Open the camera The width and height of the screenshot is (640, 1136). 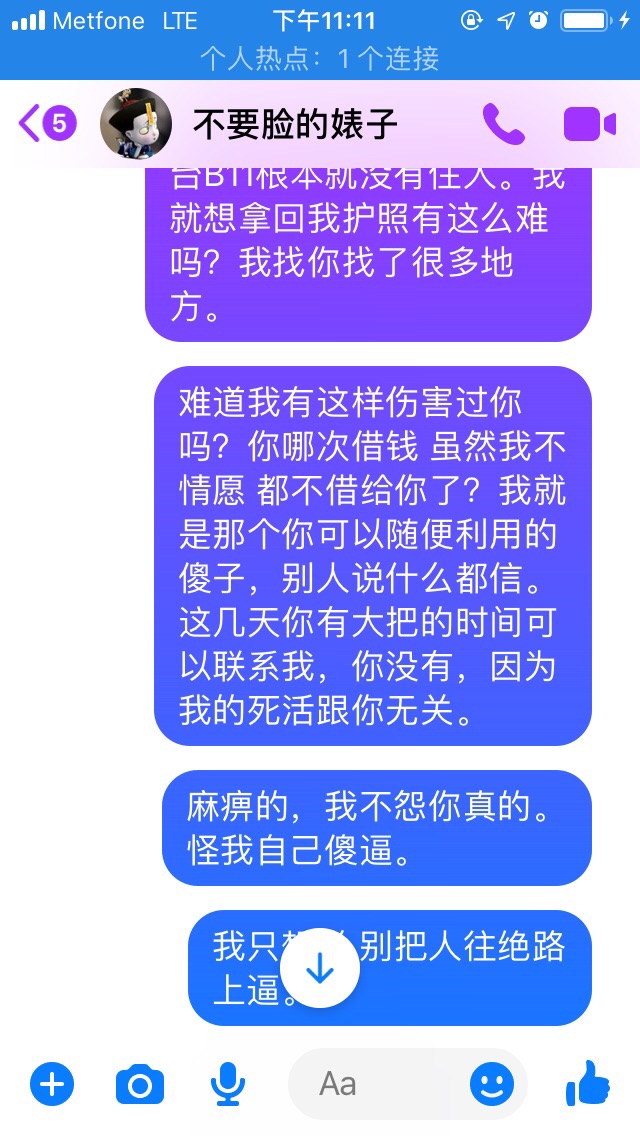(140, 1085)
